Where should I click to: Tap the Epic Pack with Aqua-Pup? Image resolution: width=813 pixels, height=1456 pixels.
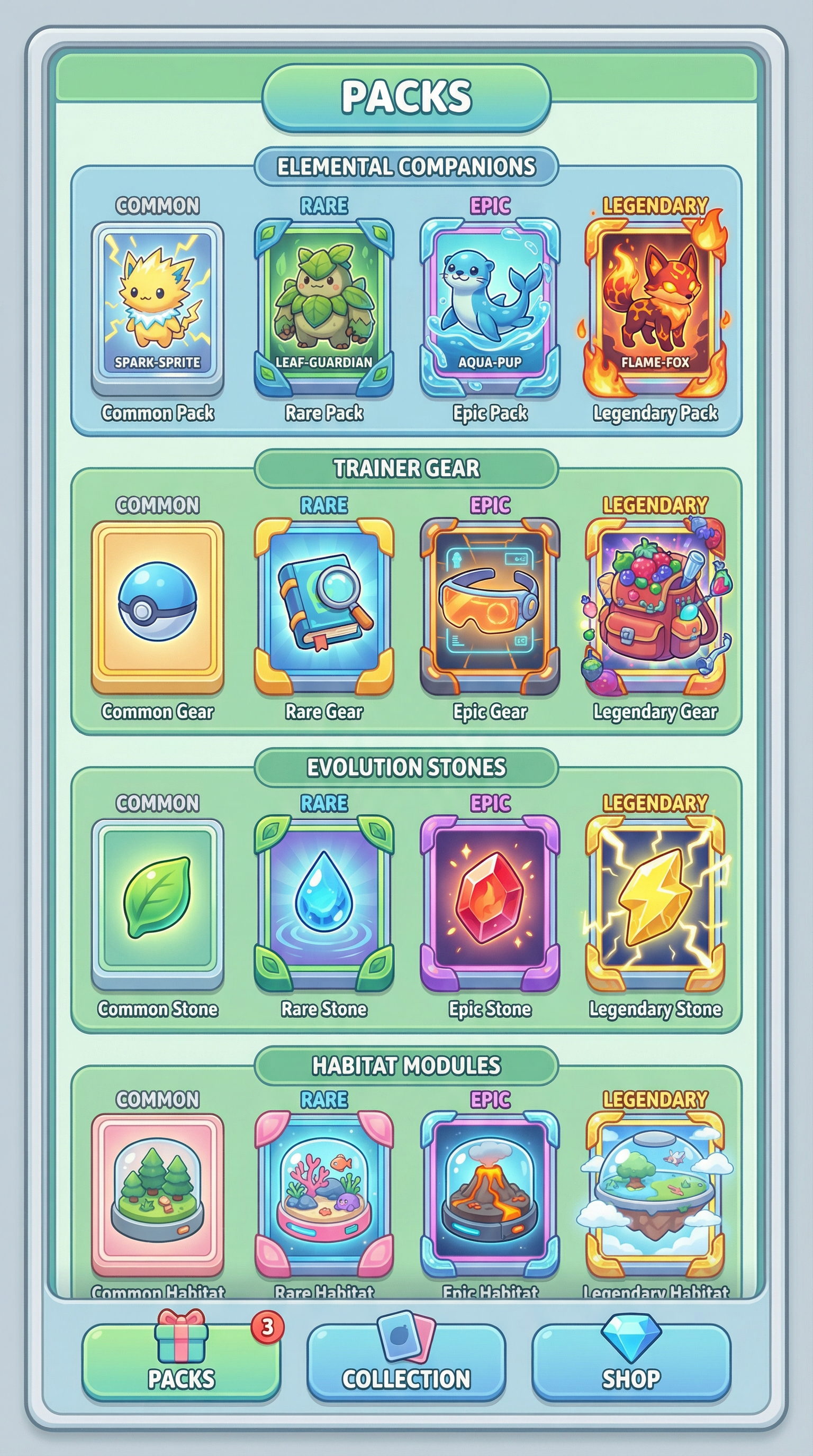[490, 308]
